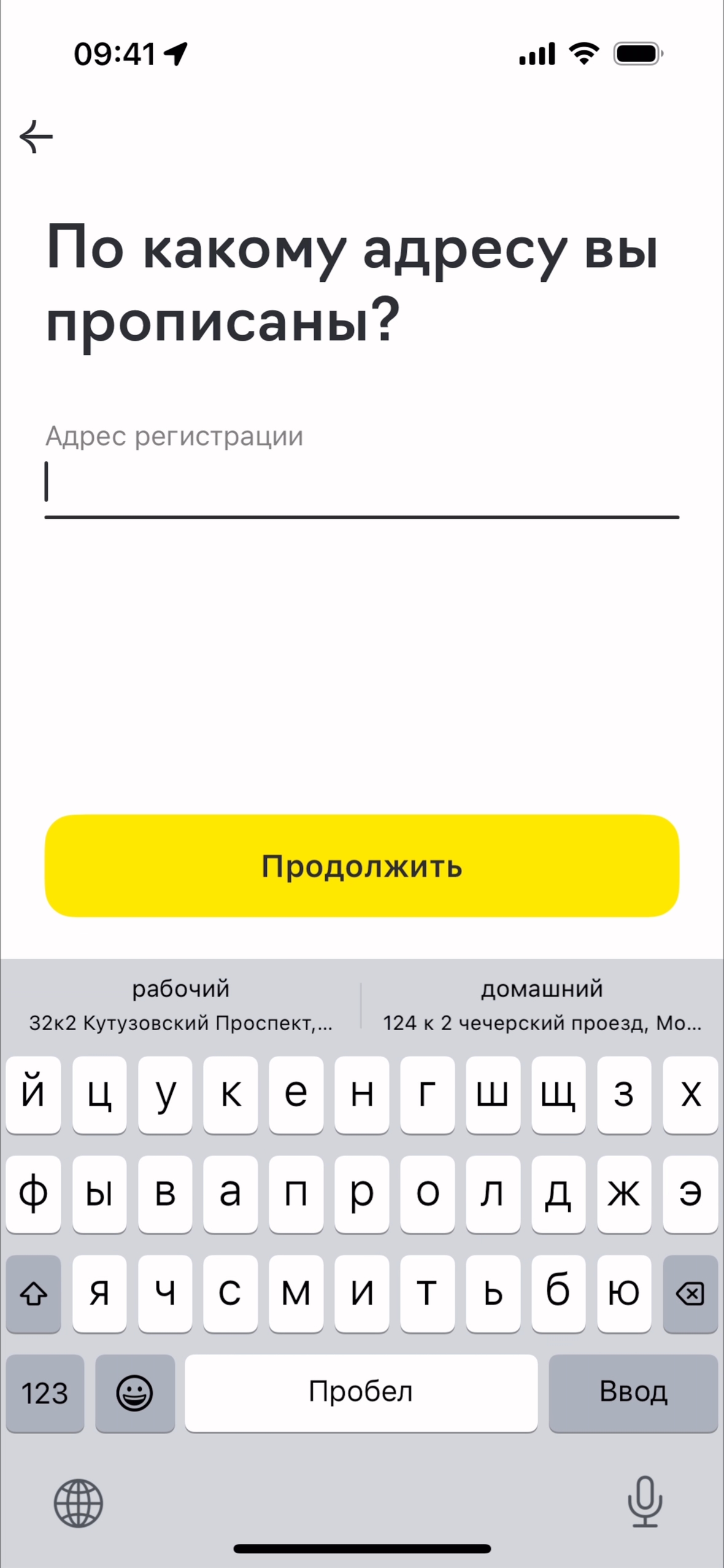Enable shift on the keyboard
This screenshot has height=1568, width=724.
(34, 1293)
